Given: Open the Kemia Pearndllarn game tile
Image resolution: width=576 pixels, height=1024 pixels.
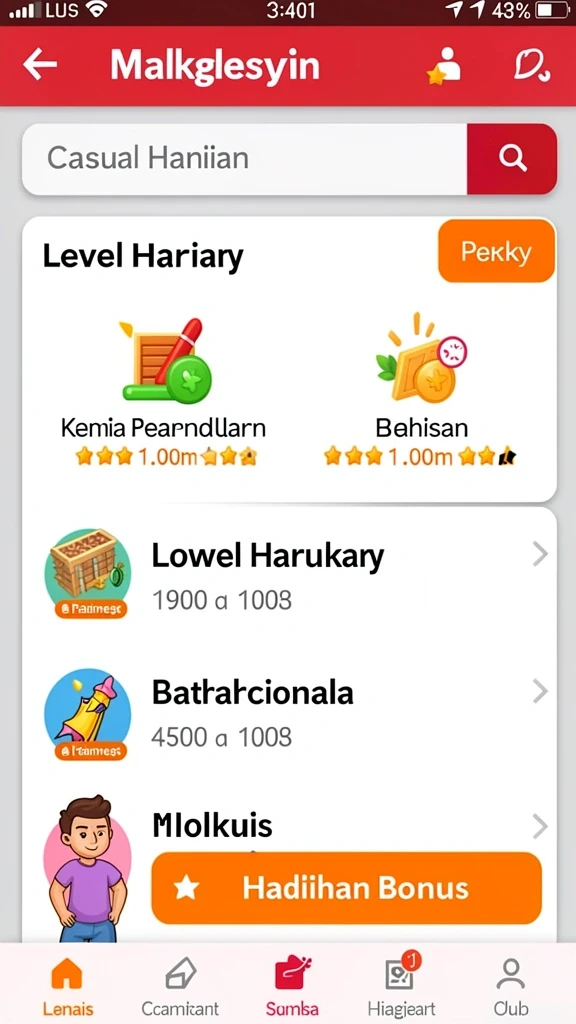Looking at the screenshot, I should pos(164,391).
